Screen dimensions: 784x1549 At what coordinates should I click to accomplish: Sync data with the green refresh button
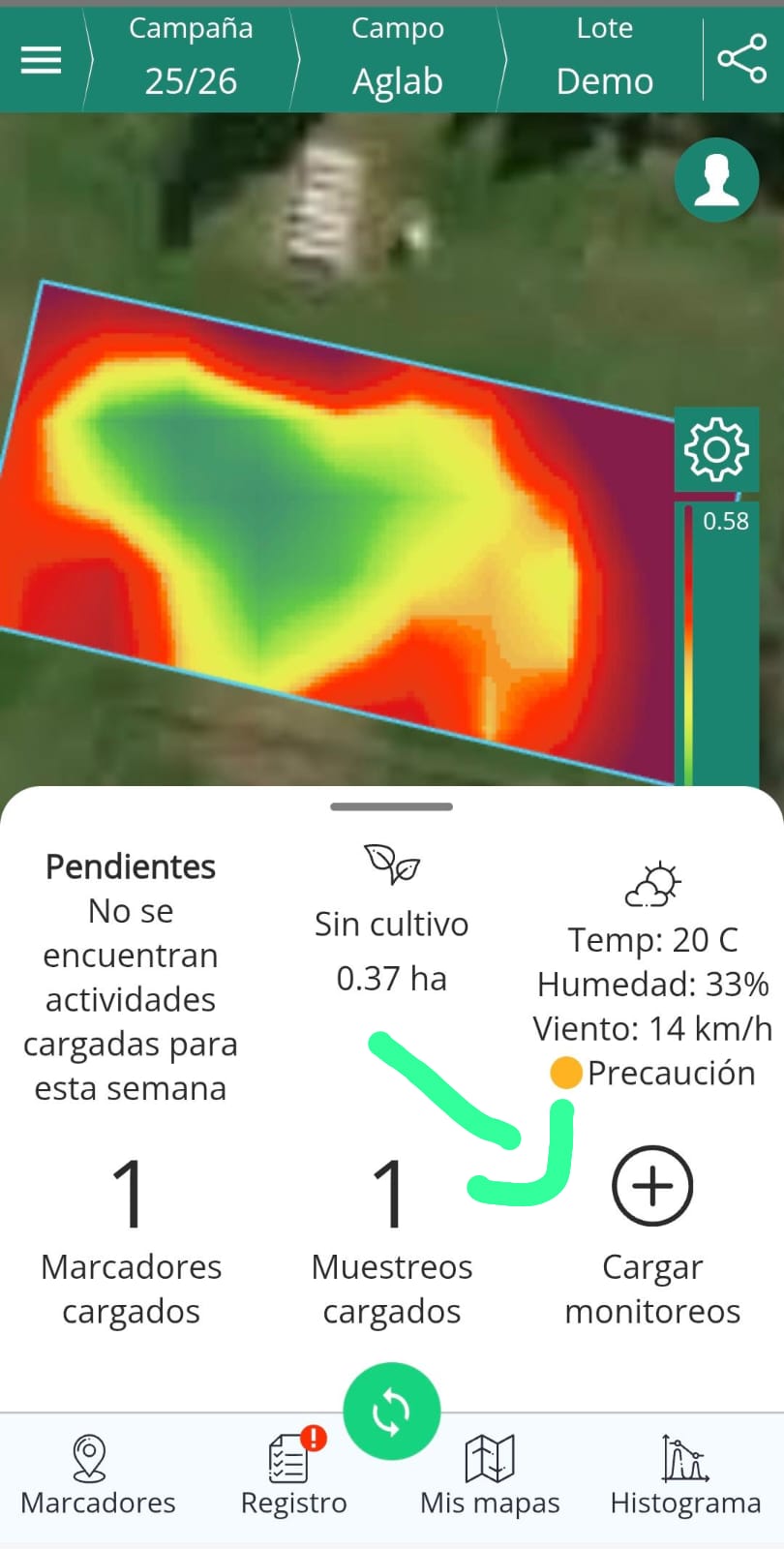[x=391, y=1412]
